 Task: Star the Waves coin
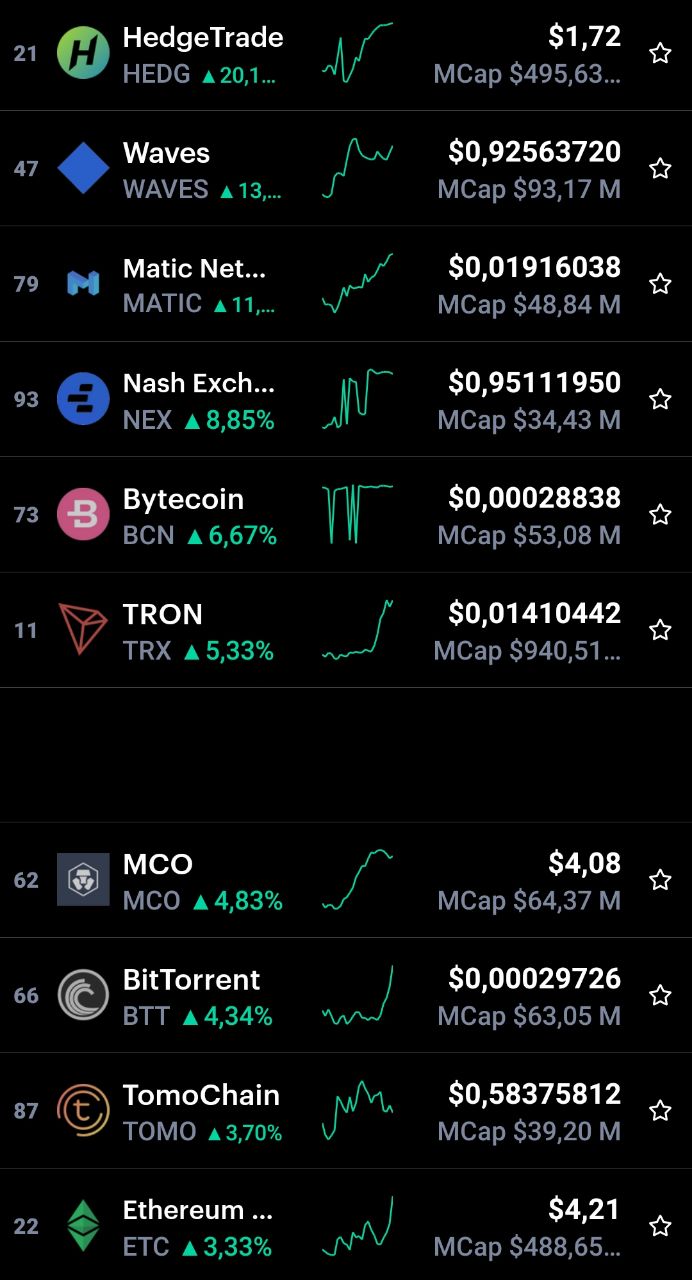(660, 168)
